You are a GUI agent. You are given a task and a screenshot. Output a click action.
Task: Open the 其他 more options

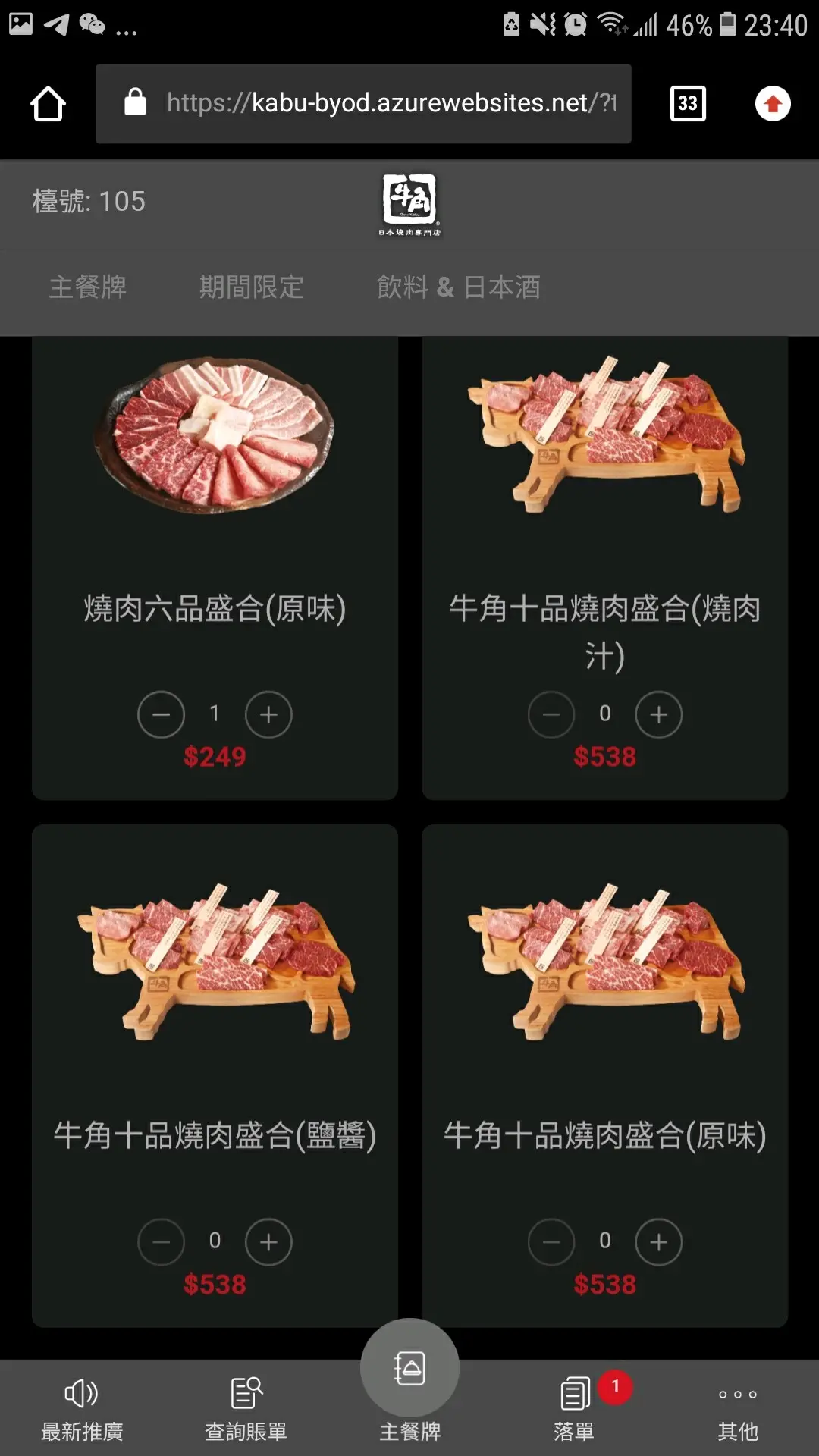(737, 1409)
